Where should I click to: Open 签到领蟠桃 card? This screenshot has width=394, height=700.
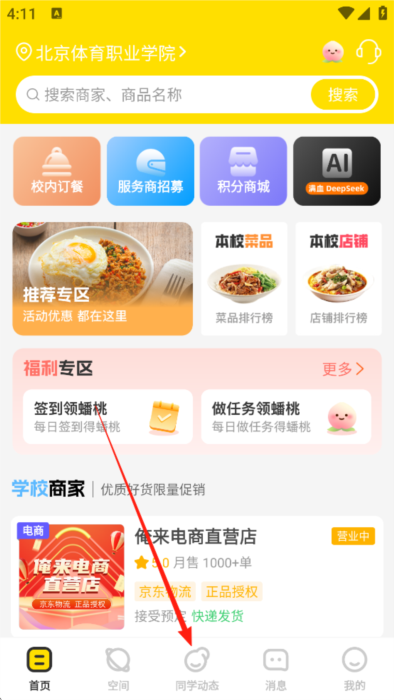(108, 417)
